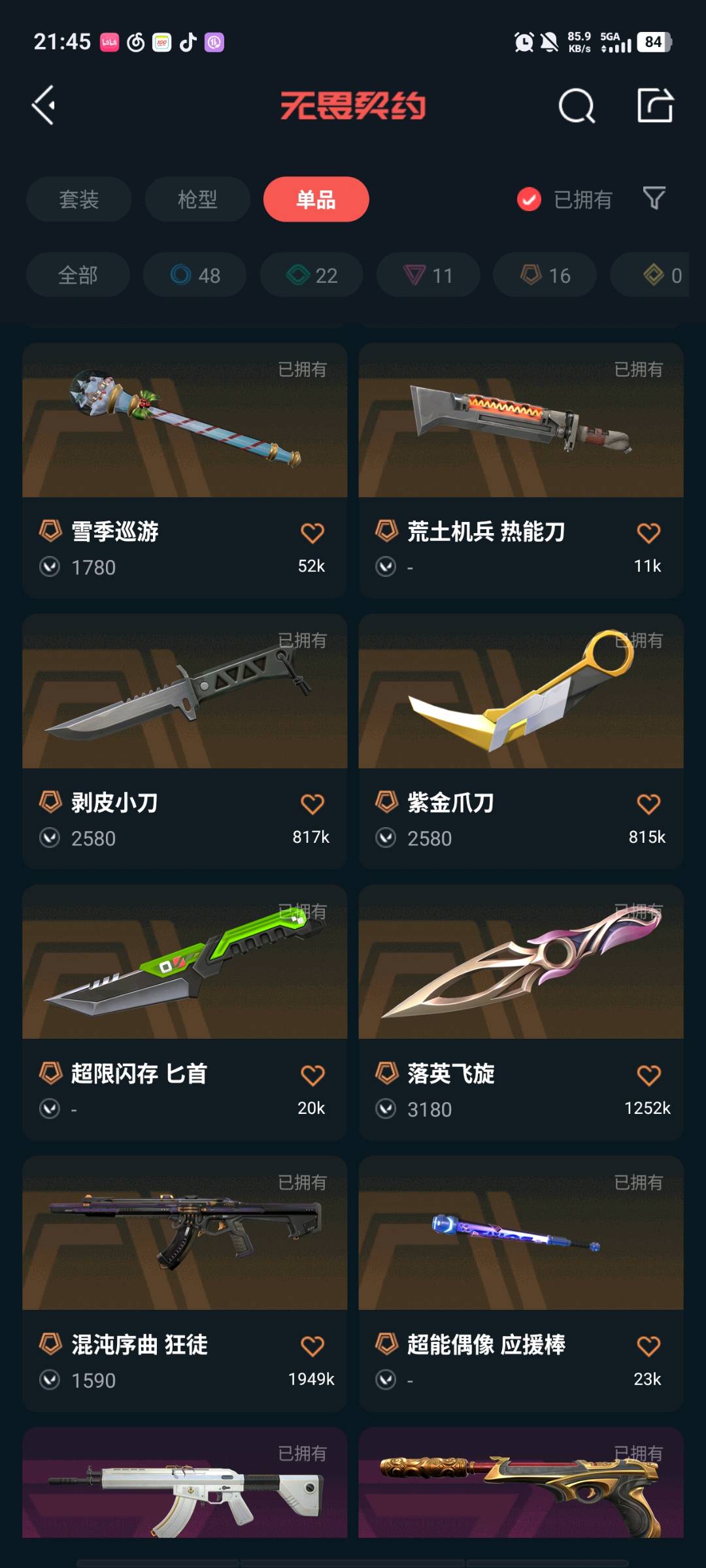Image resolution: width=706 pixels, height=1568 pixels.
Task: Switch to the 套装 tab
Action: [78, 199]
